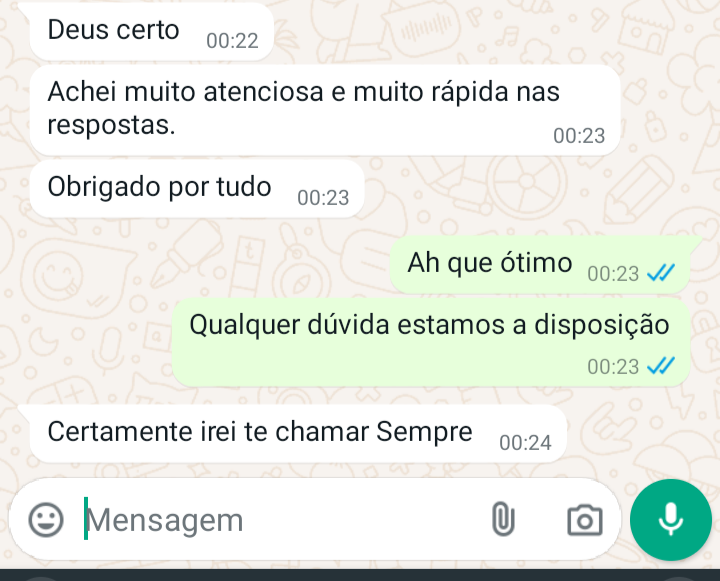Tap the Mensagem text field
Viewport: 720px width, 581px height.
270,520
